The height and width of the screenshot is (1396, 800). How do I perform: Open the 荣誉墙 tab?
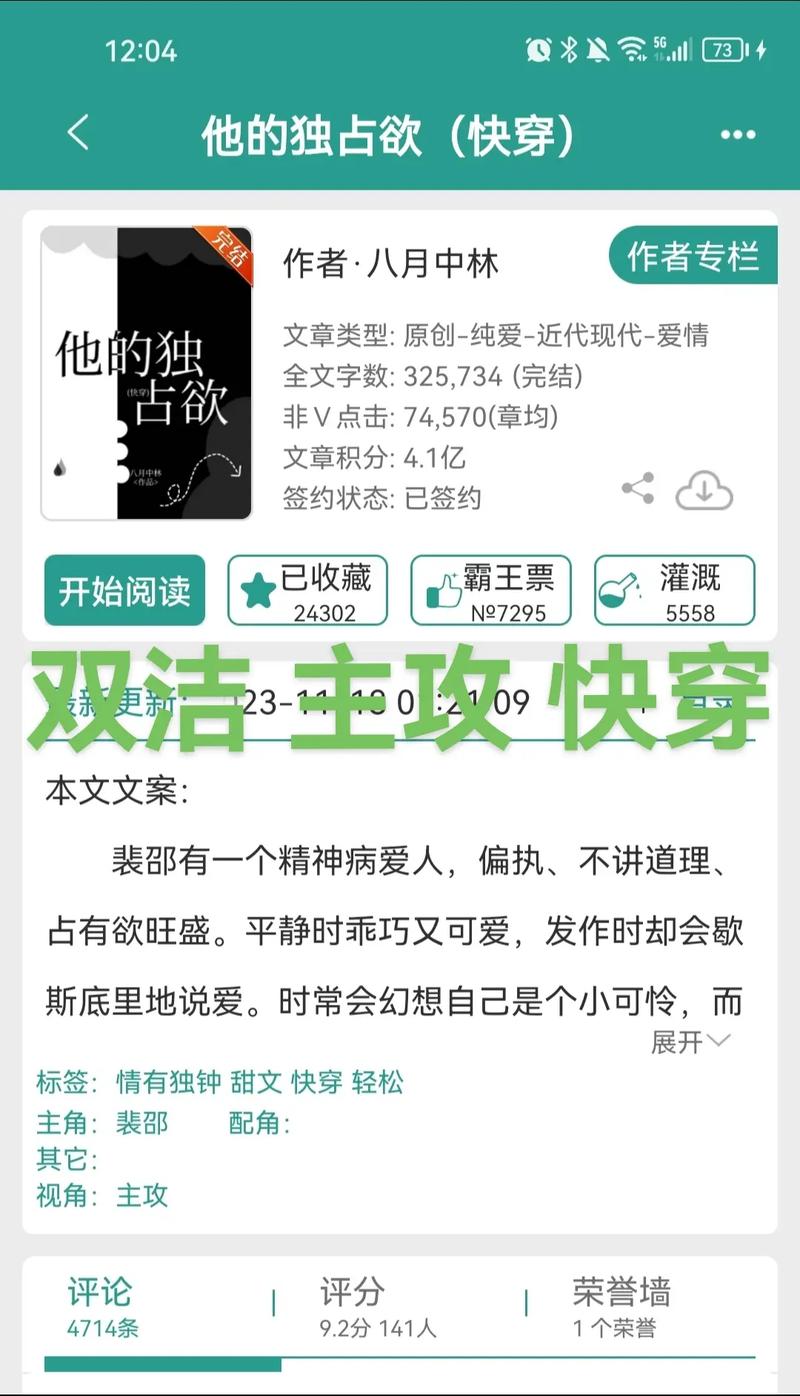pos(621,1306)
